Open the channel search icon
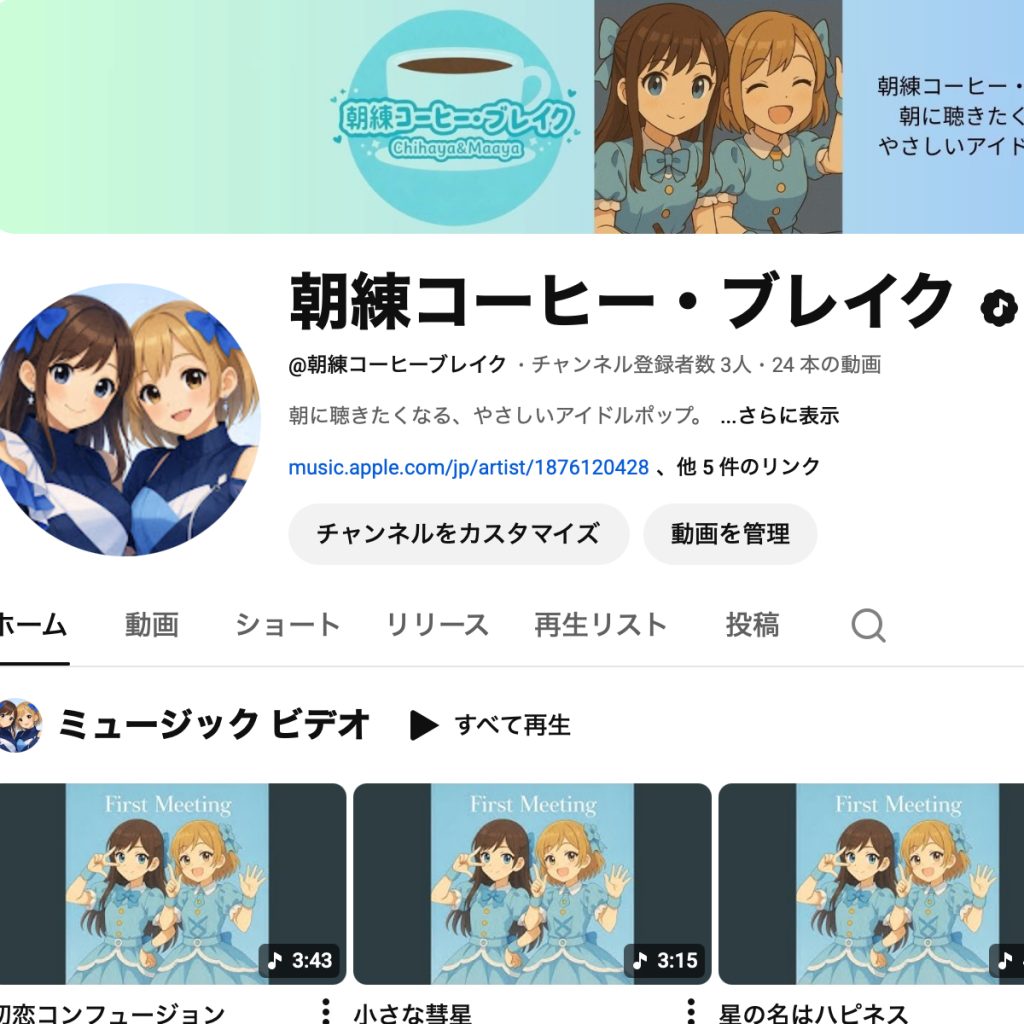The width and height of the screenshot is (1024, 1024). coord(868,626)
